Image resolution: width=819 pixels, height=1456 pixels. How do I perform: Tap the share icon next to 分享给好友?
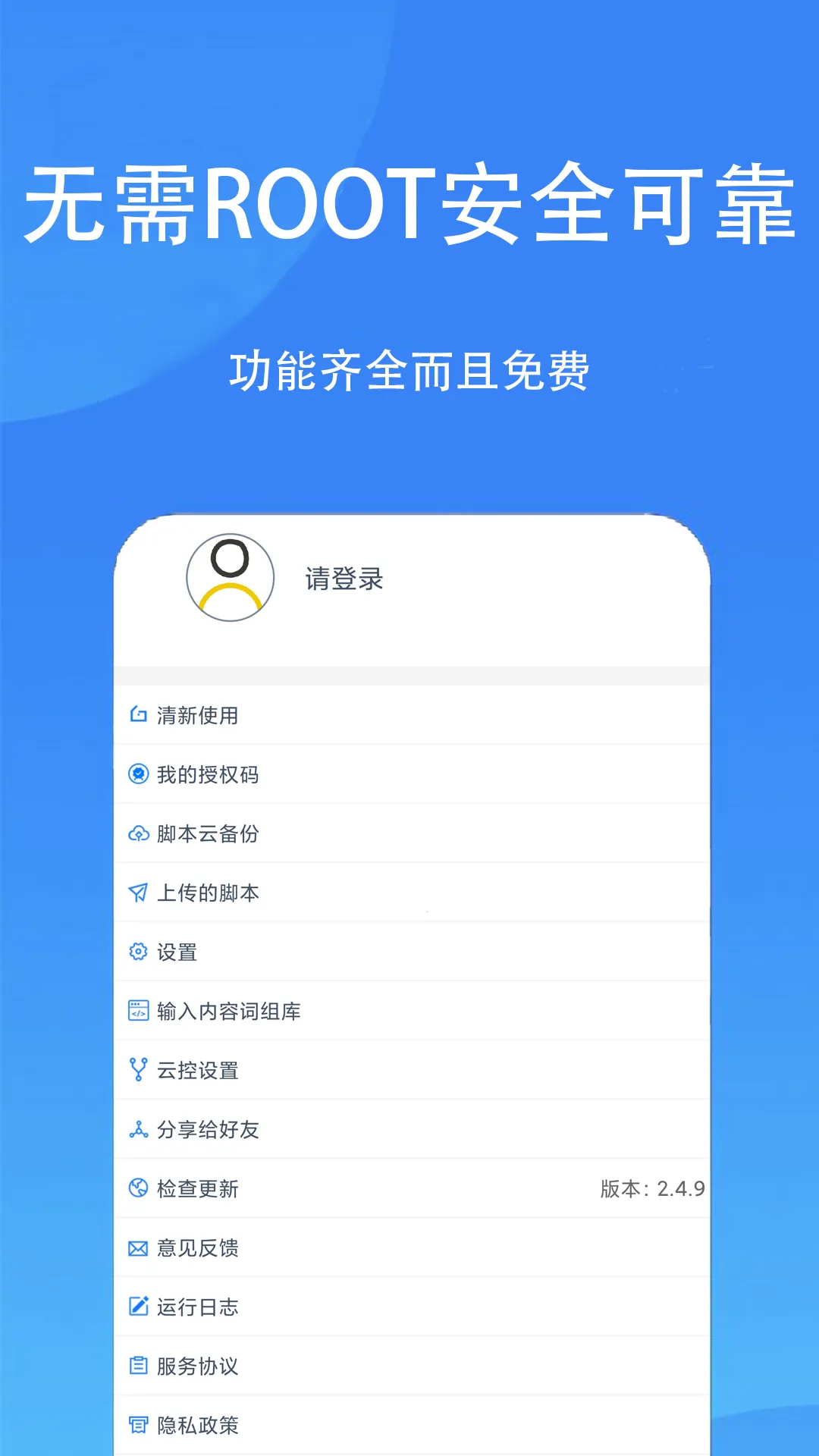[137, 1128]
